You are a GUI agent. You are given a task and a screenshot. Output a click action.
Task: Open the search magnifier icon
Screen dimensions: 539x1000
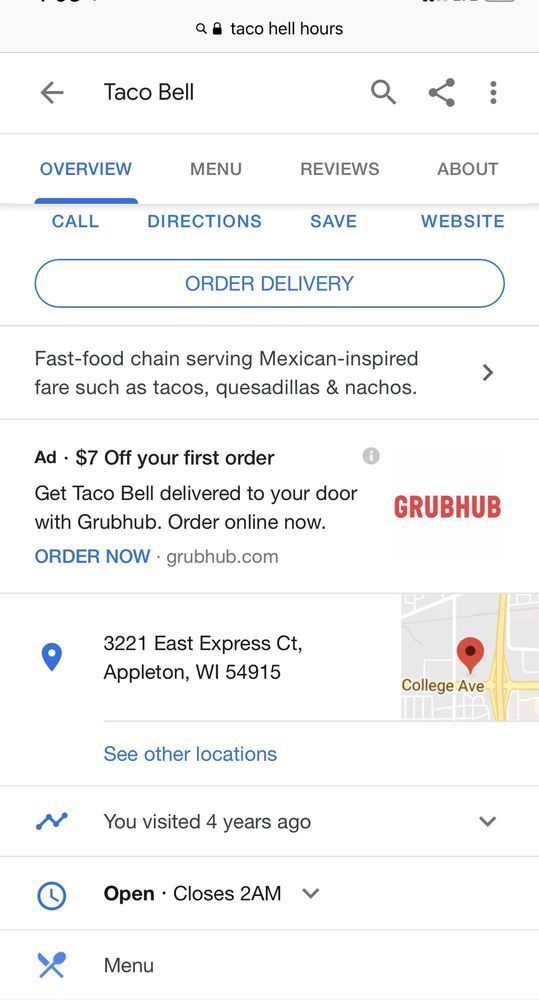[x=383, y=93]
